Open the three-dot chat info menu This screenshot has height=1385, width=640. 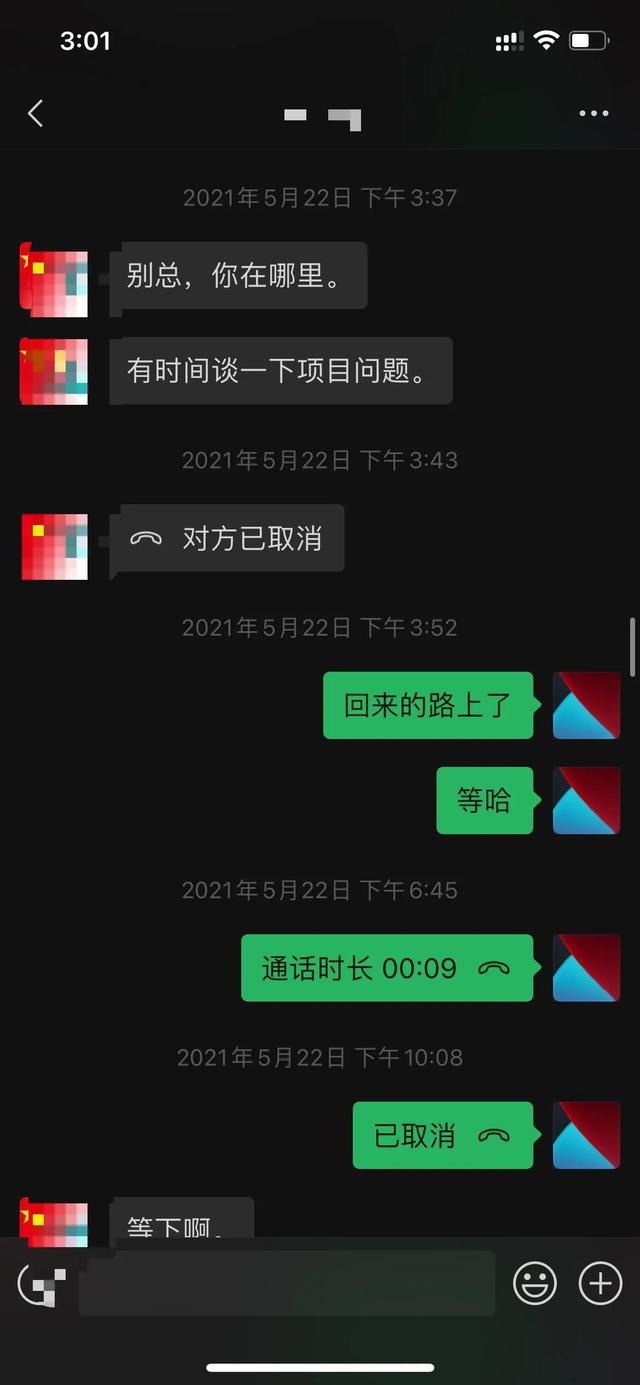pyautogui.click(x=594, y=114)
